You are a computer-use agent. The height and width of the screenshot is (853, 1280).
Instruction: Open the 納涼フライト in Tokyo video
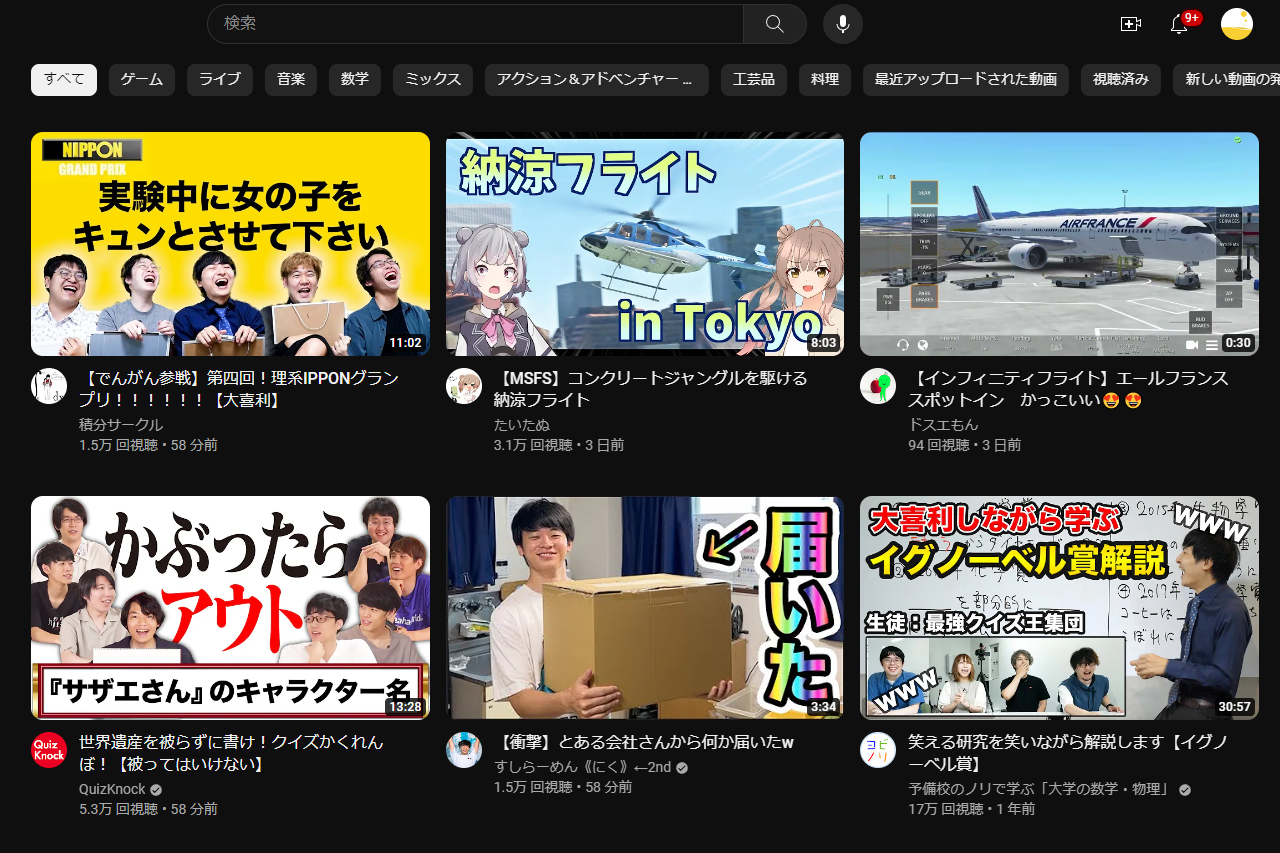pos(645,244)
